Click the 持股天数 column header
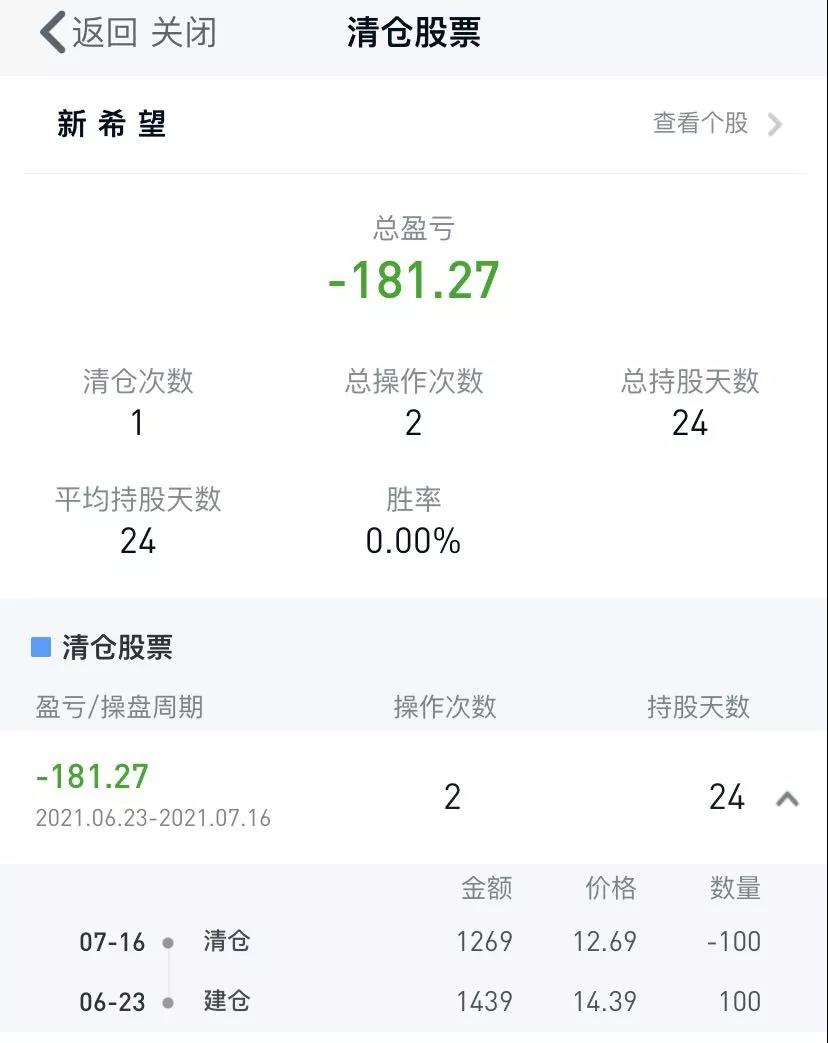 click(697, 708)
